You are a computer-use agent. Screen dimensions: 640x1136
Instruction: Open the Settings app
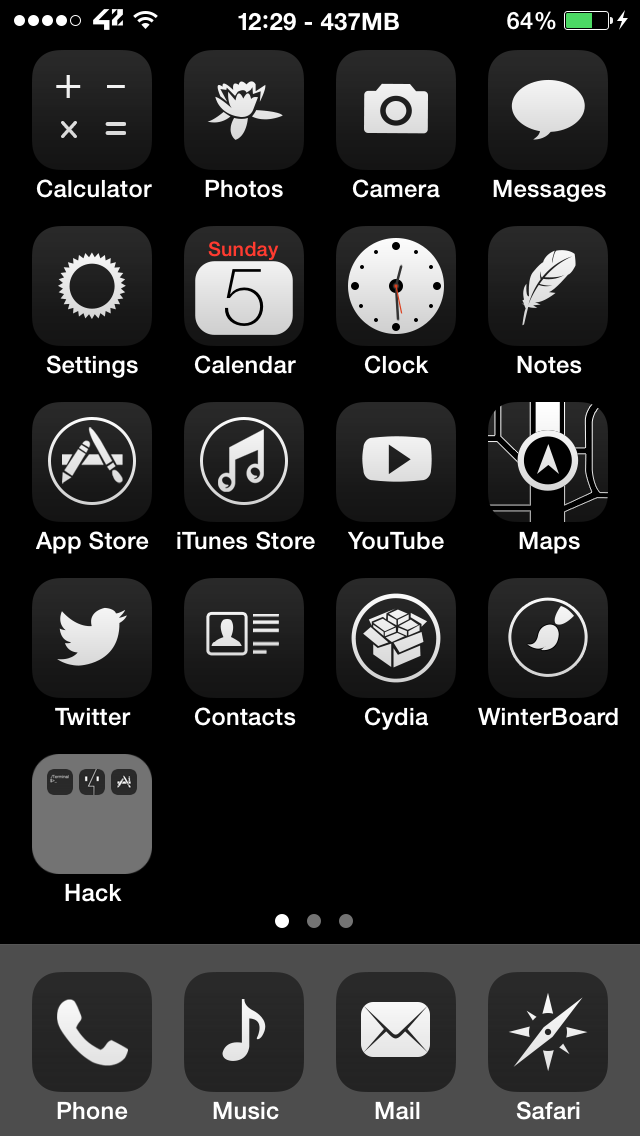pyautogui.click(x=92, y=286)
